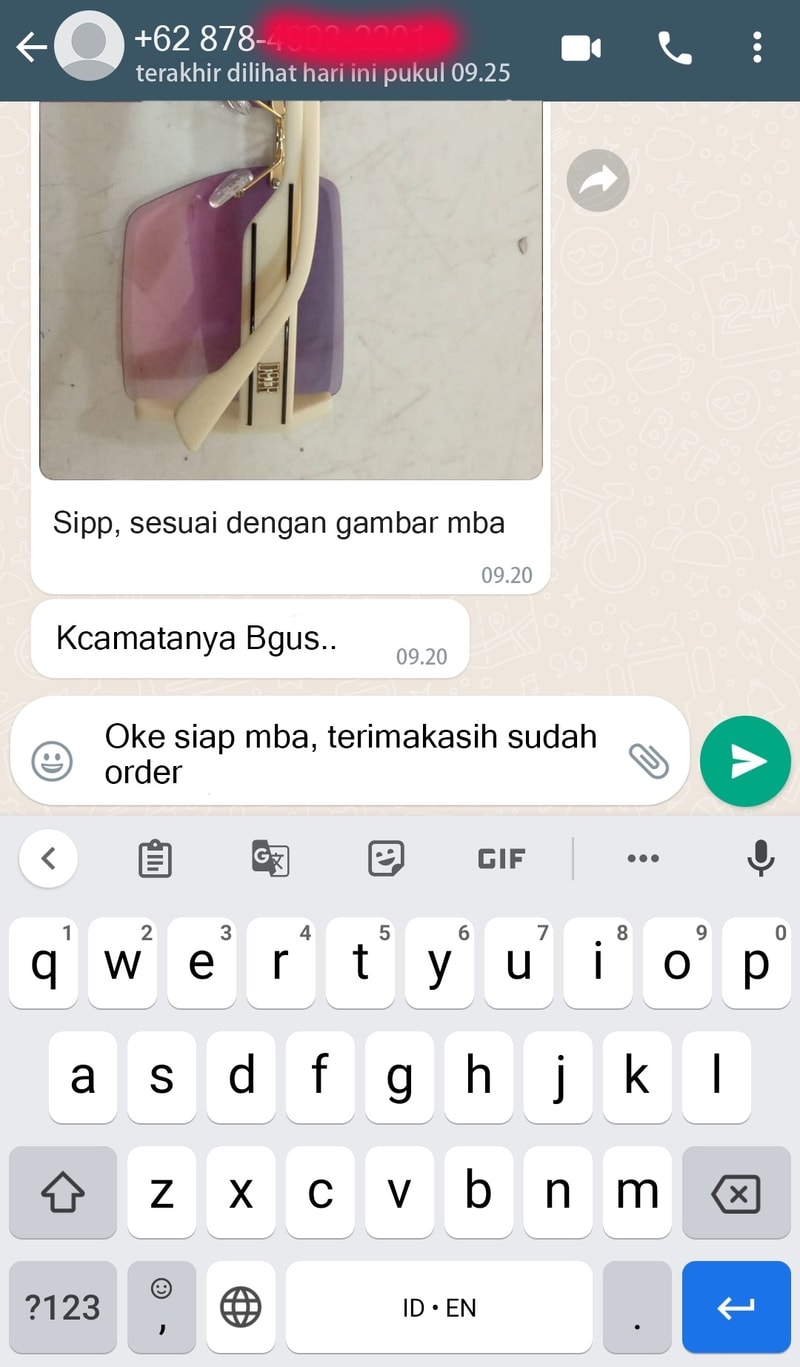Screen dimensions: 800x1367
Task: Go back to the chat list
Action: pos(32,48)
